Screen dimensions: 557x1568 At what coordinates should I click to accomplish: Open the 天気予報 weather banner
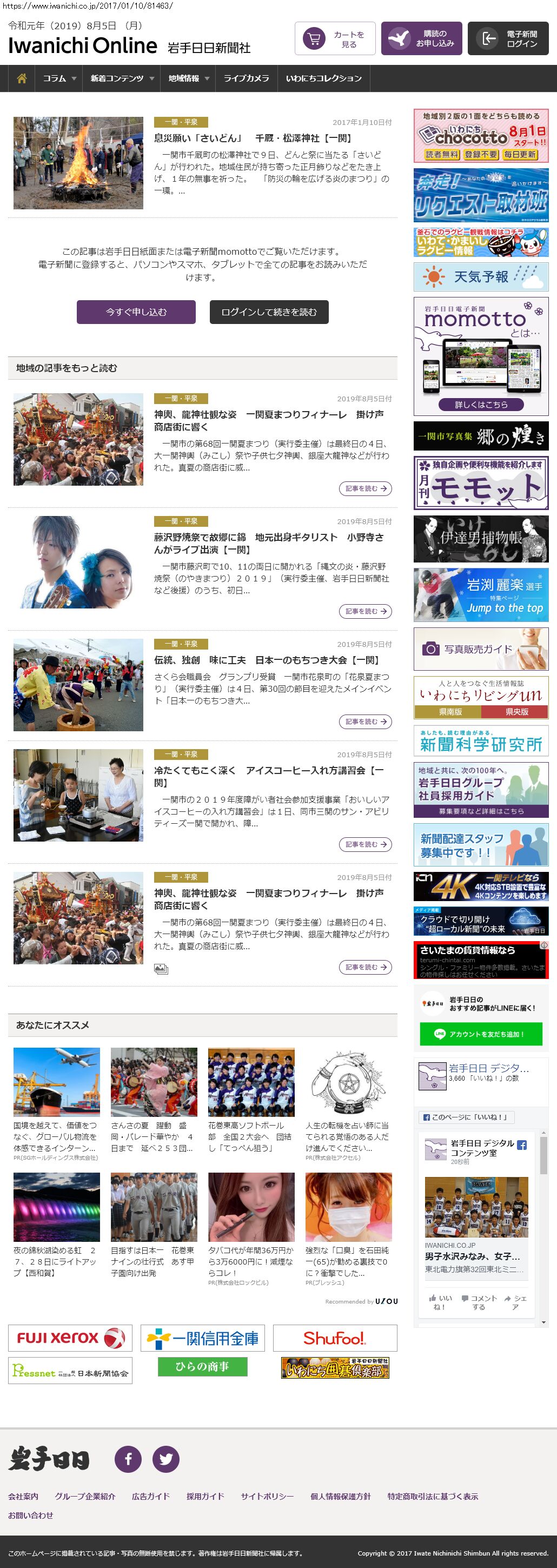point(480,277)
